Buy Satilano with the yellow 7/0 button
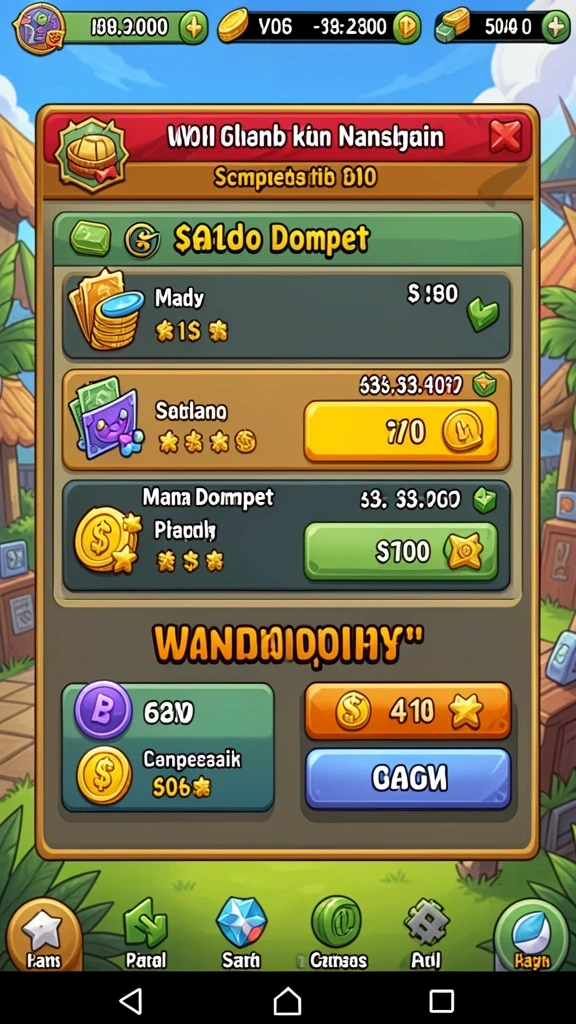This screenshot has height=1024, width=576. pos(401,432)
